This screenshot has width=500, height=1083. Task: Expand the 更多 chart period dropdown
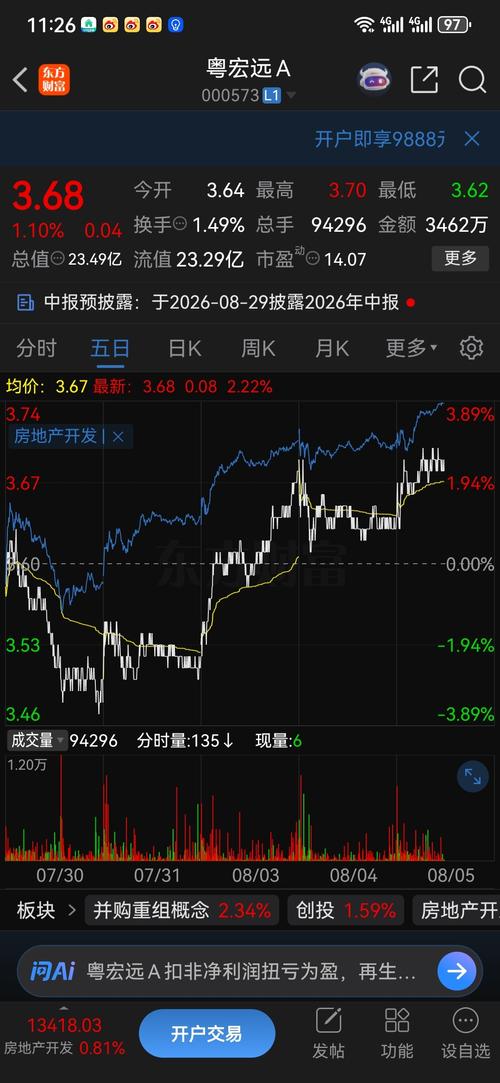click(411, 347)
